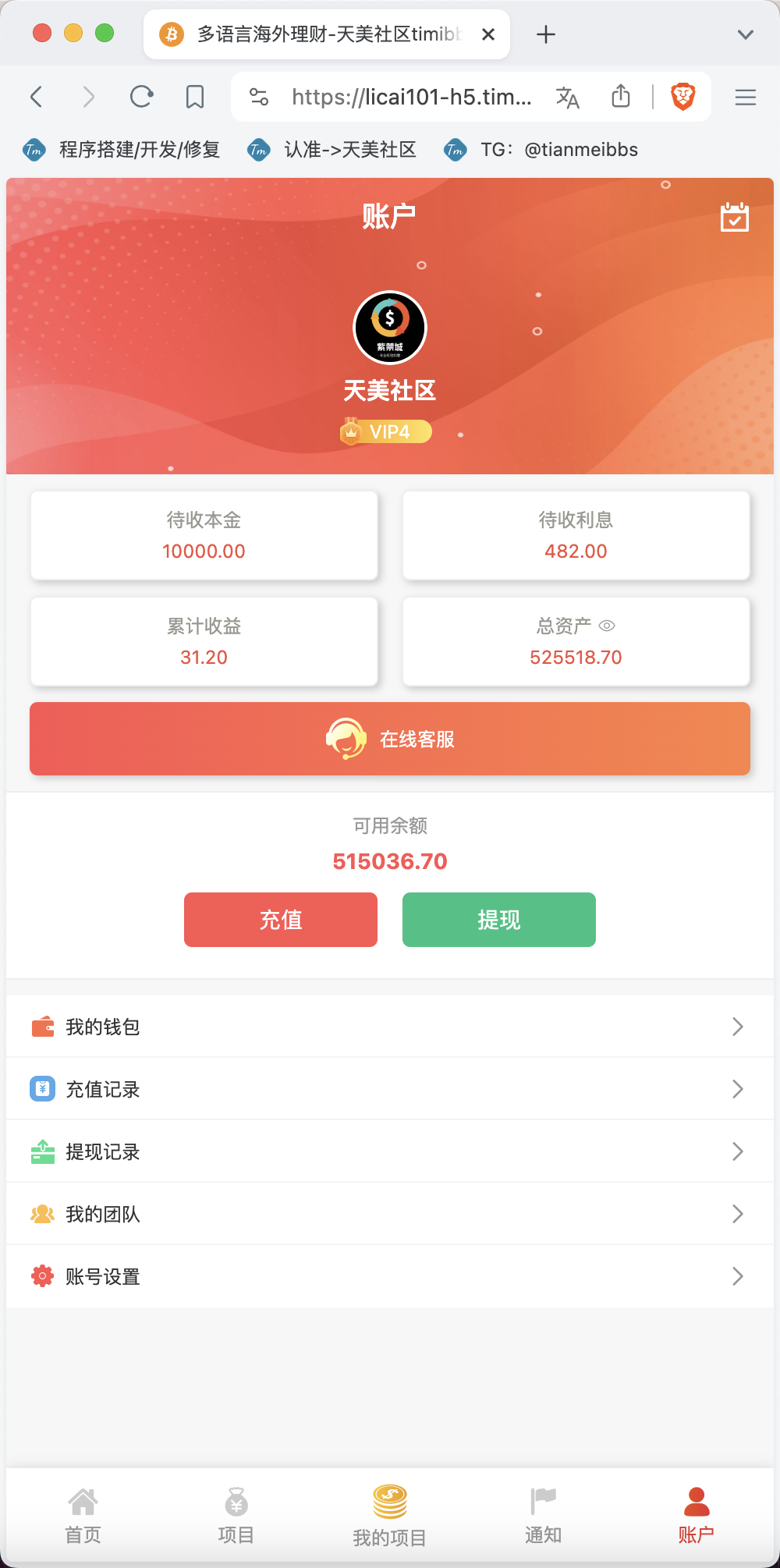Open the browser address bar

pyautogui.click(x=411, y=97)
